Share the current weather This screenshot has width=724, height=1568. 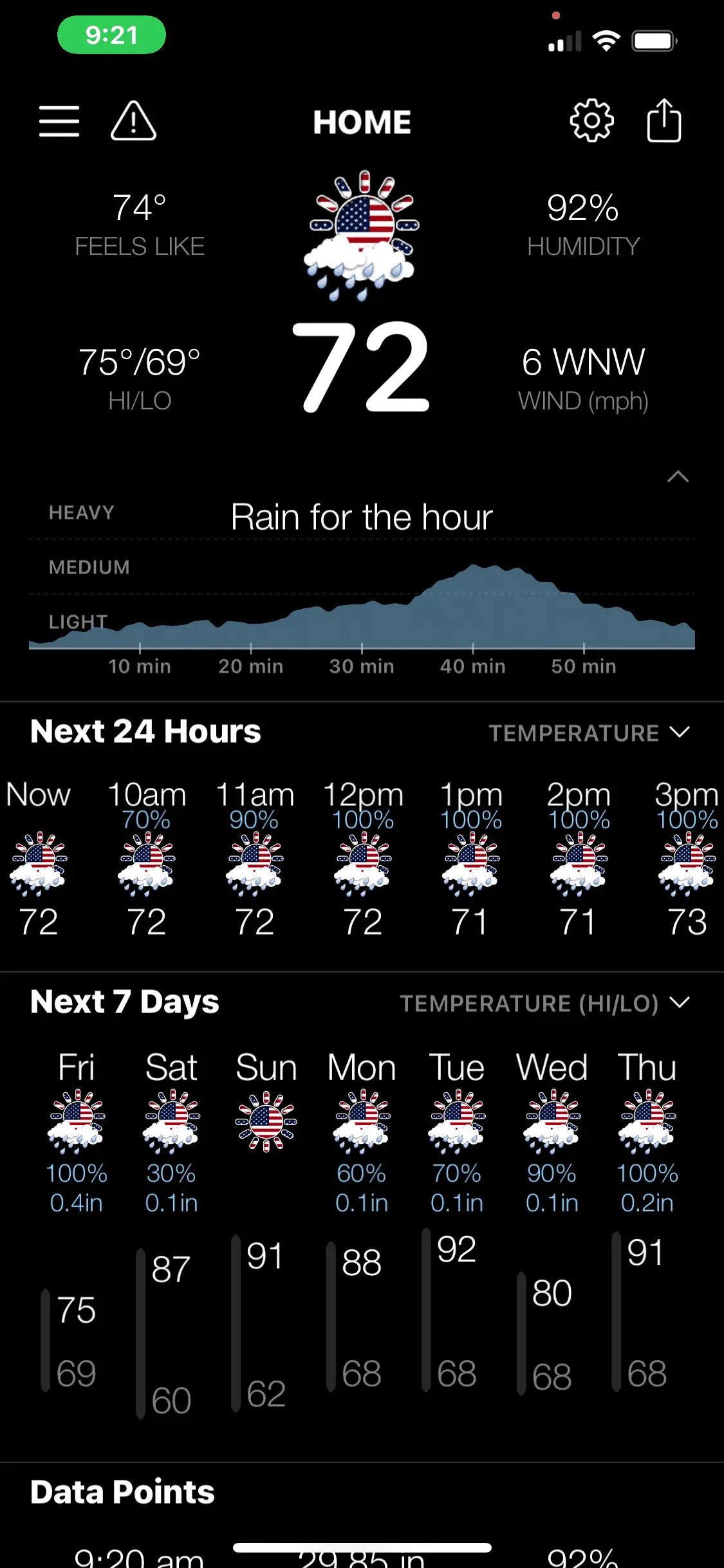664,120
